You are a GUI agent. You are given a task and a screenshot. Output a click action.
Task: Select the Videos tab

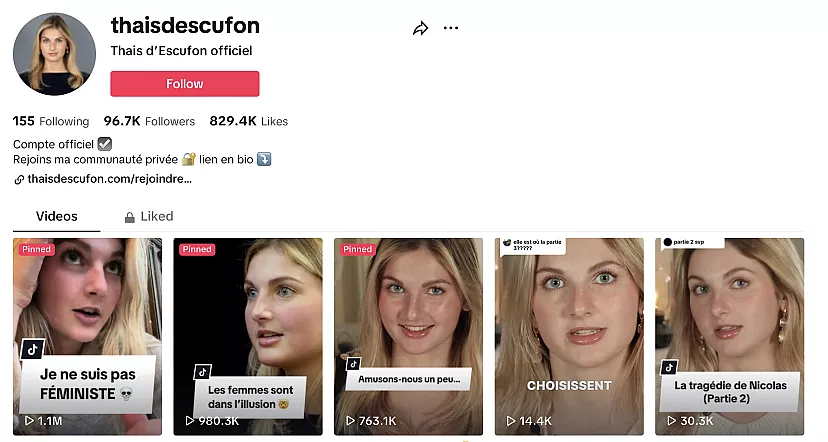click(56, 216)
